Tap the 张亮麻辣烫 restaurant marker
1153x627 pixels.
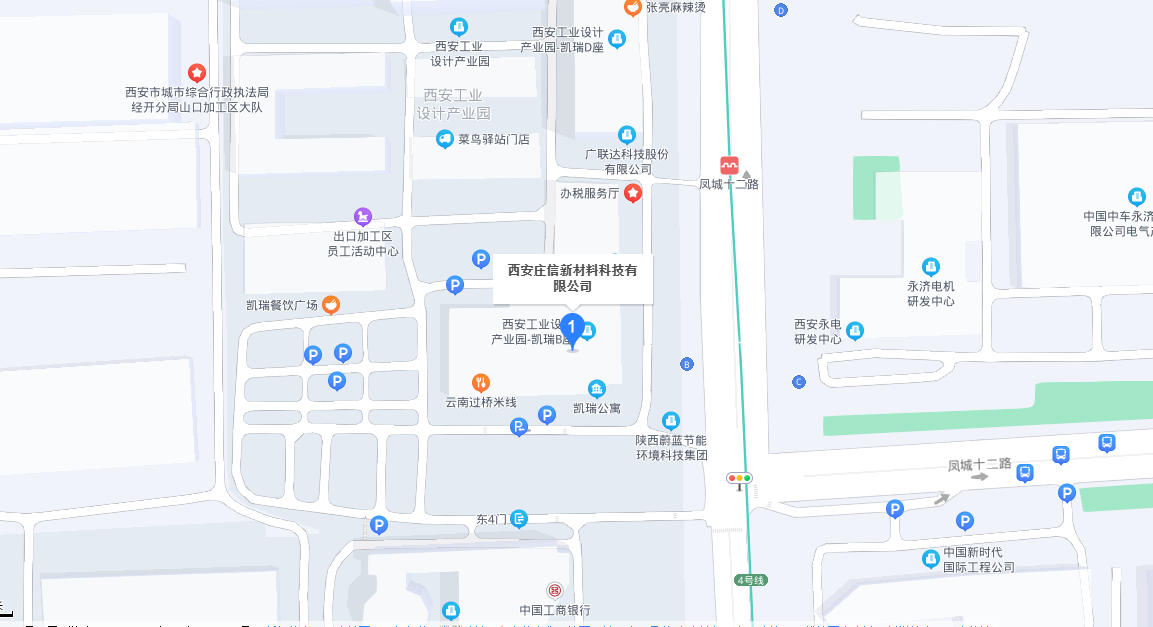coord(632,8)
